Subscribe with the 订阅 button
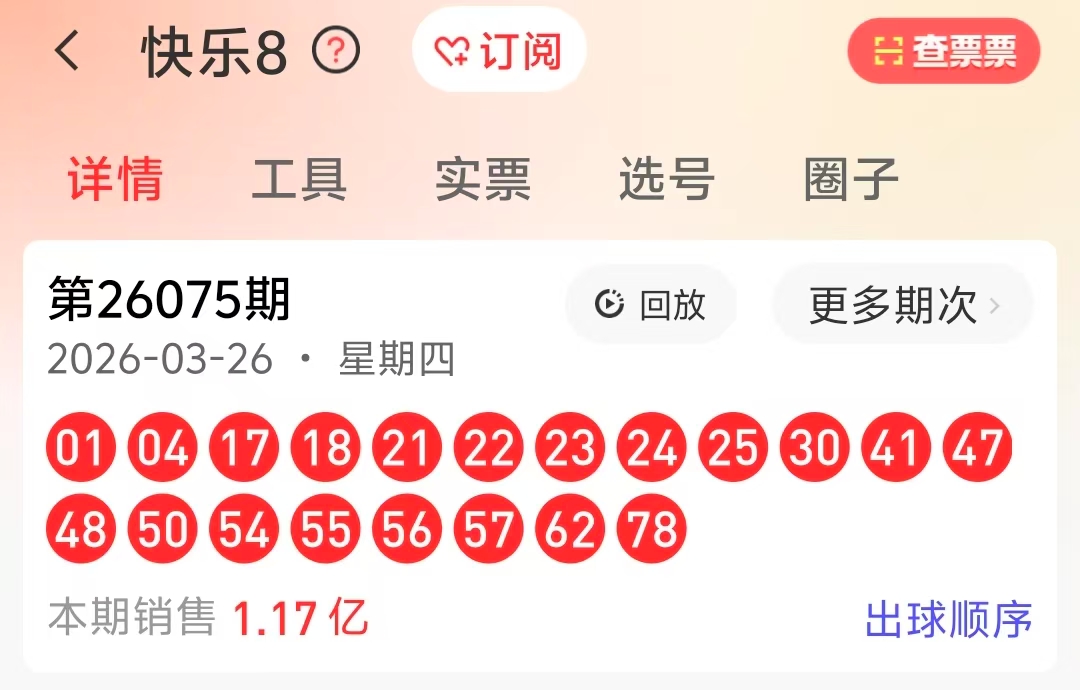The image size is (1080, 690). point(499,50)
